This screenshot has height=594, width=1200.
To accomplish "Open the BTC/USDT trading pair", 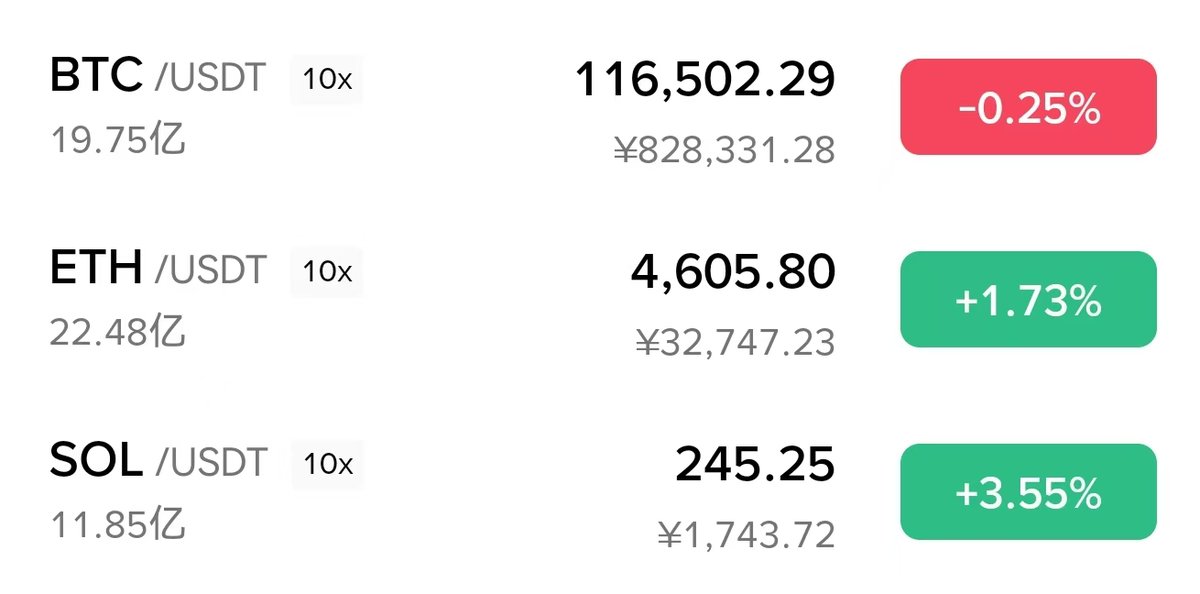I will pos(158,78).
